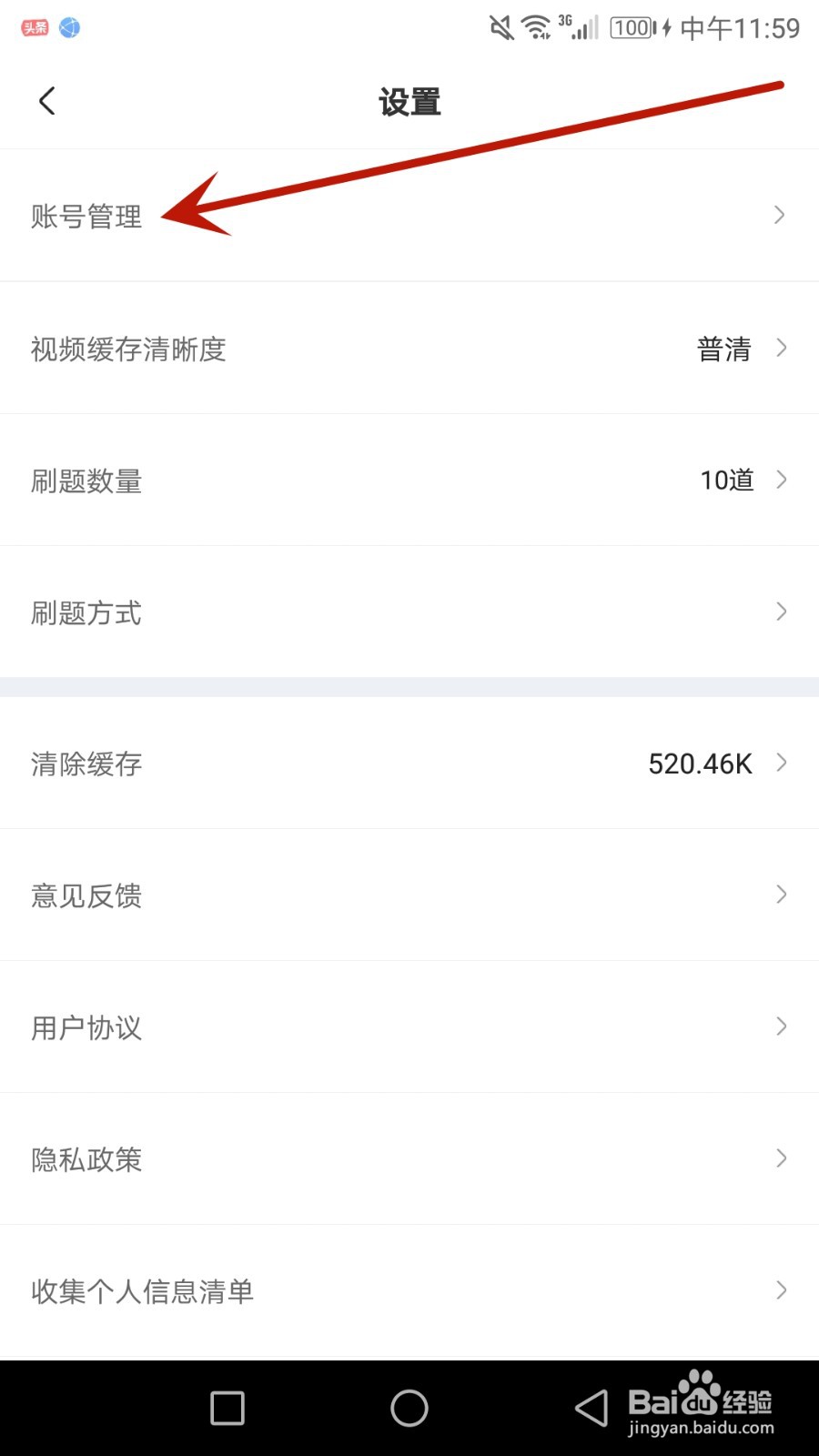The width and height of the screenshot is (819, 1456).
Task: Open the 隐私政策 privacy policy link
Action: [x=86, y=1159]
